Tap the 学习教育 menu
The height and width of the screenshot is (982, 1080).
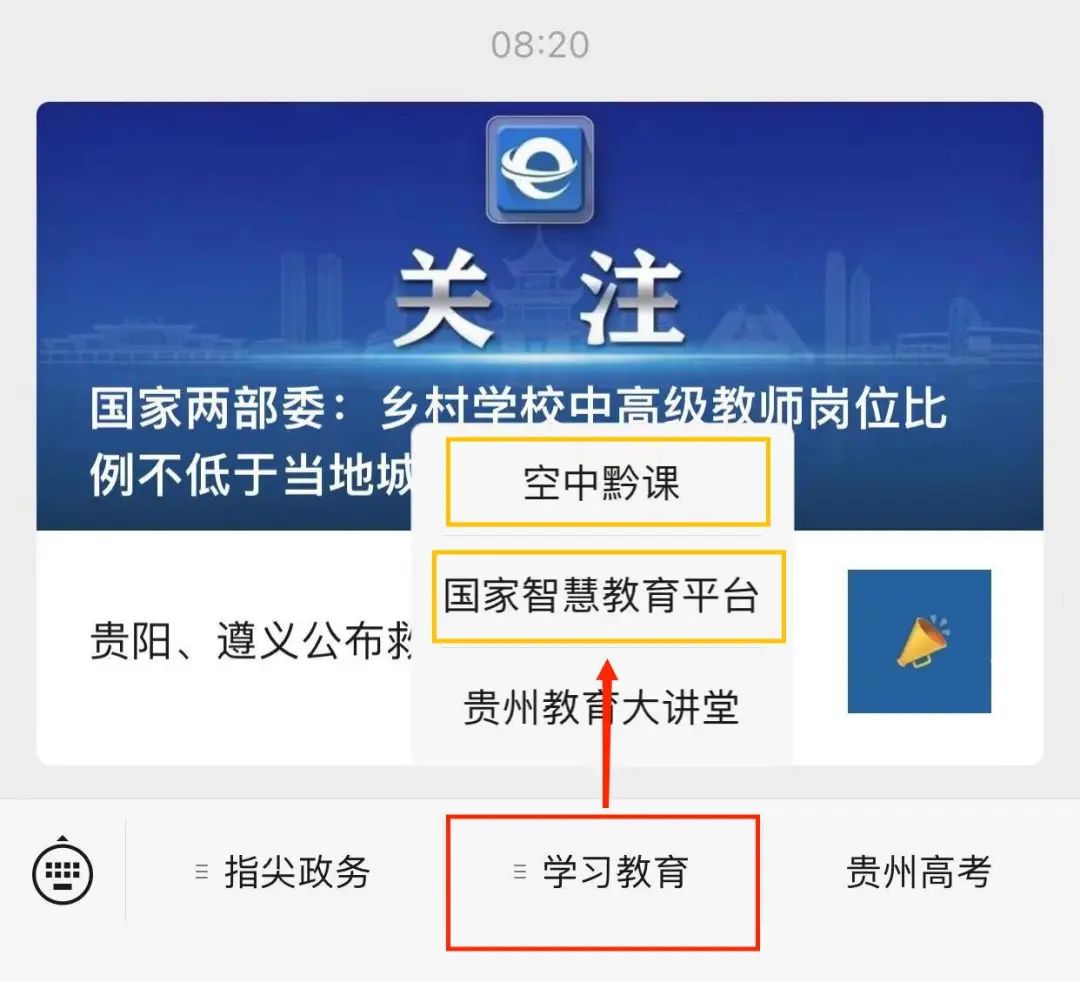(602, 872)
